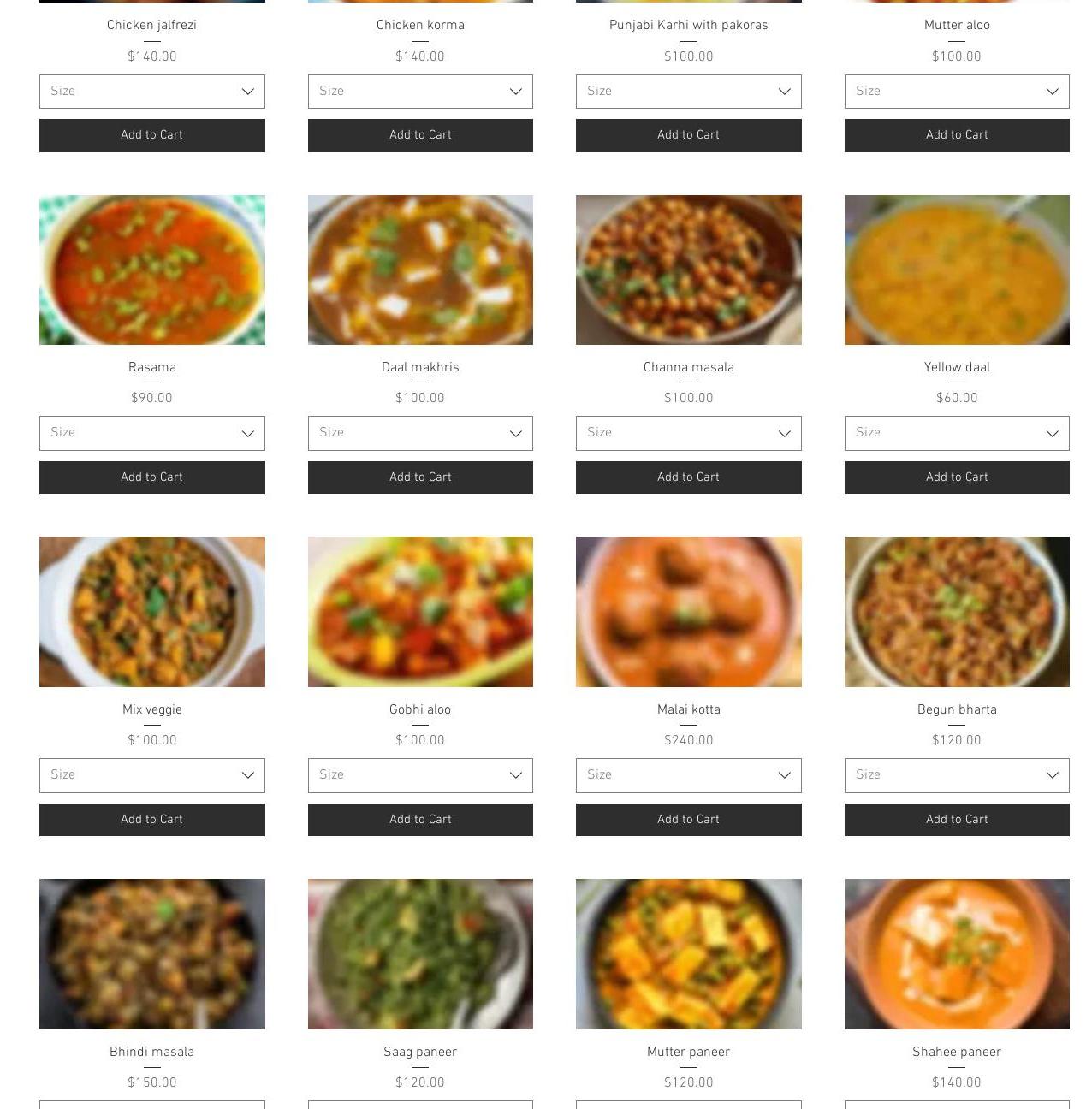This screenshot has width=1092, height=1109.
Task: Open the Rasama dish photo
Action: (x=151, y=270)
